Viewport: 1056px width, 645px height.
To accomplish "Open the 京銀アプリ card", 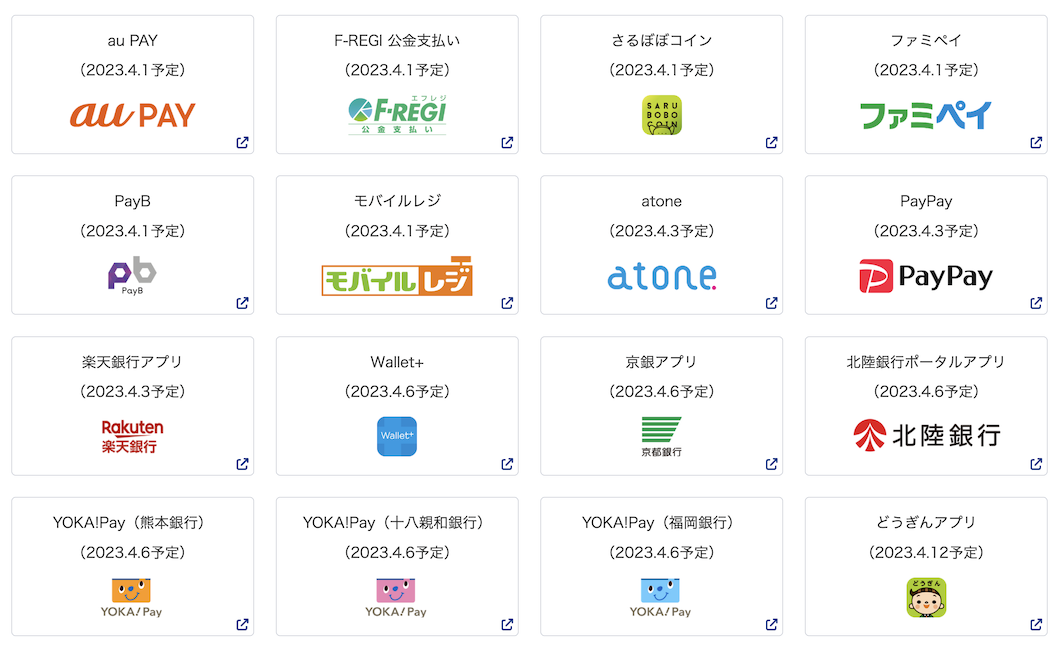I will pos(661,407).
